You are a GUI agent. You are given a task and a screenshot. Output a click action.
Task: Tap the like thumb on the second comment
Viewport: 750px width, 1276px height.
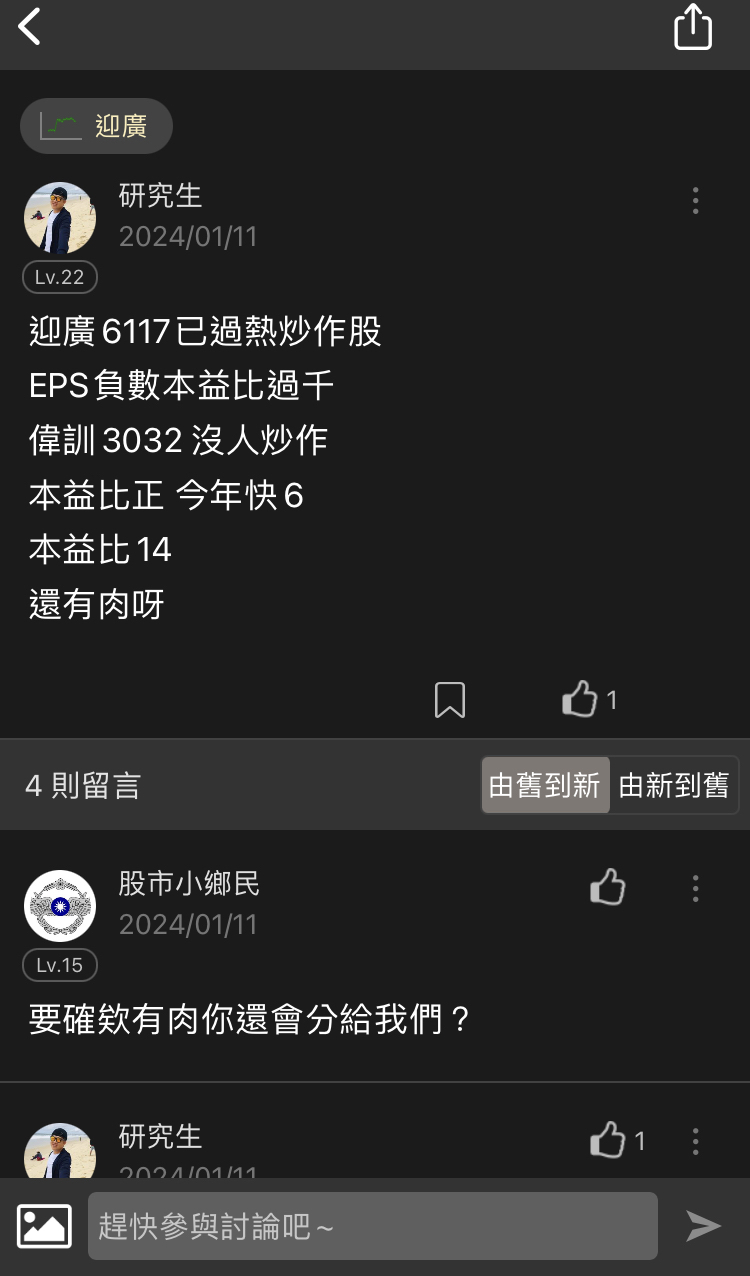pyautogui.click(x=608, y=1139)
